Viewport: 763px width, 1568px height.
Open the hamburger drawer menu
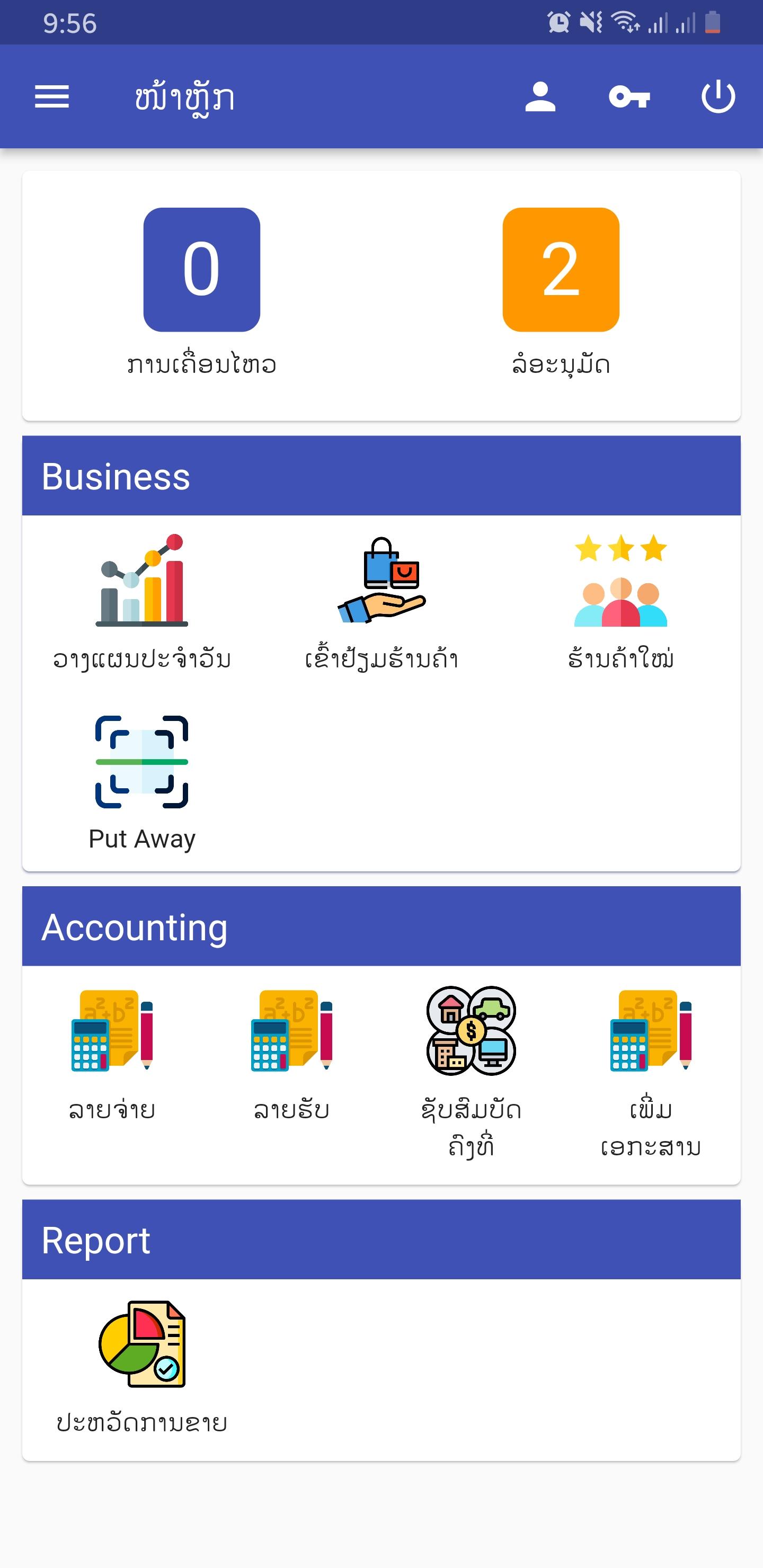(x=52, y=97)
